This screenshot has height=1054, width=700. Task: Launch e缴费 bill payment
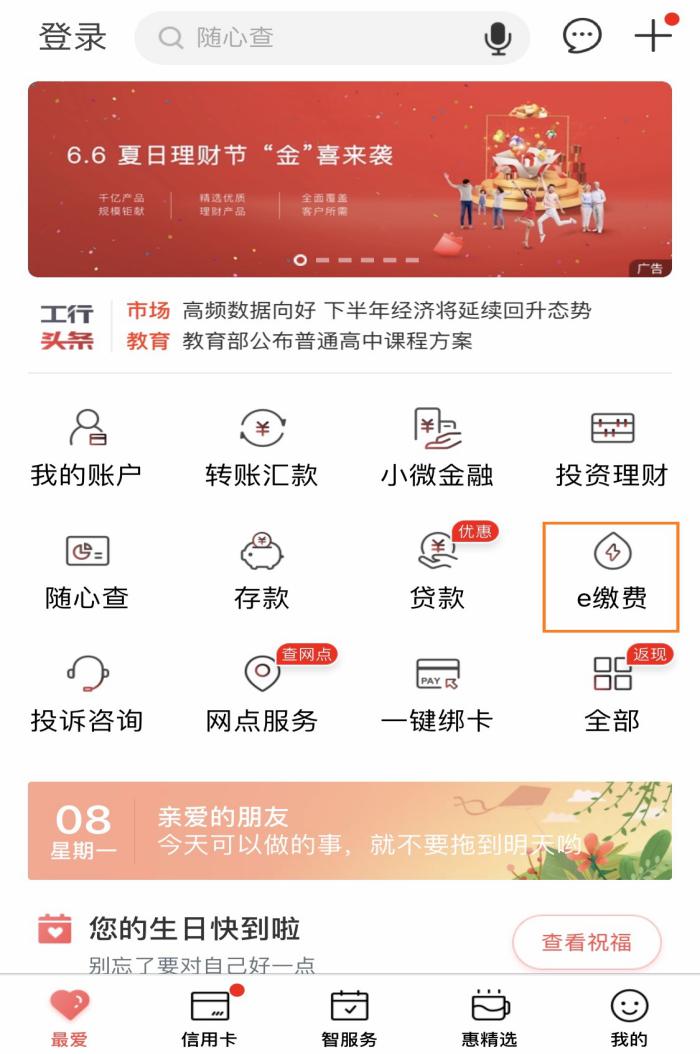pyautogui.click(x=612, y=574)
